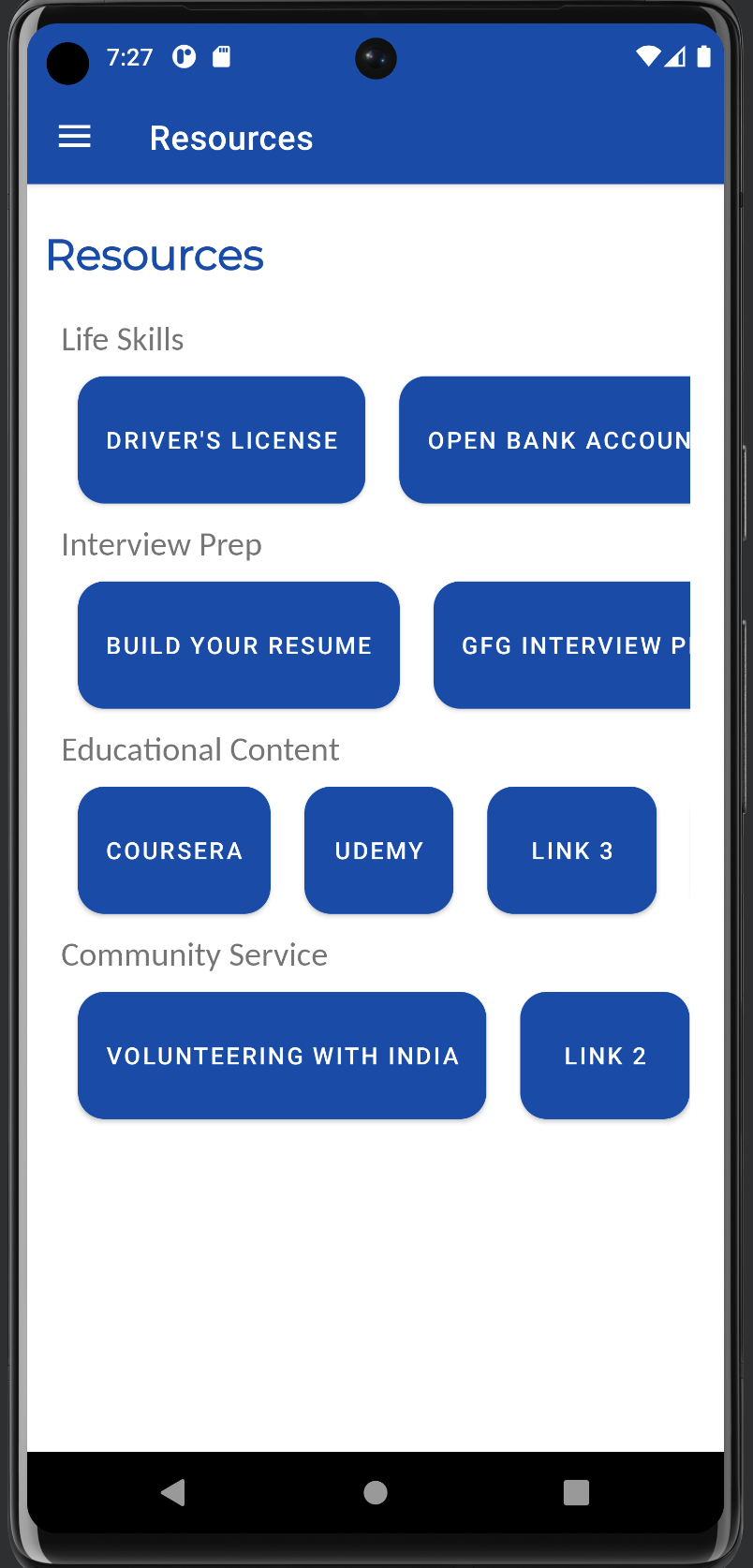Tap the Wi-Fi status icon
The height and width of the screenshot is (1568, 753).
pos(648,57)
